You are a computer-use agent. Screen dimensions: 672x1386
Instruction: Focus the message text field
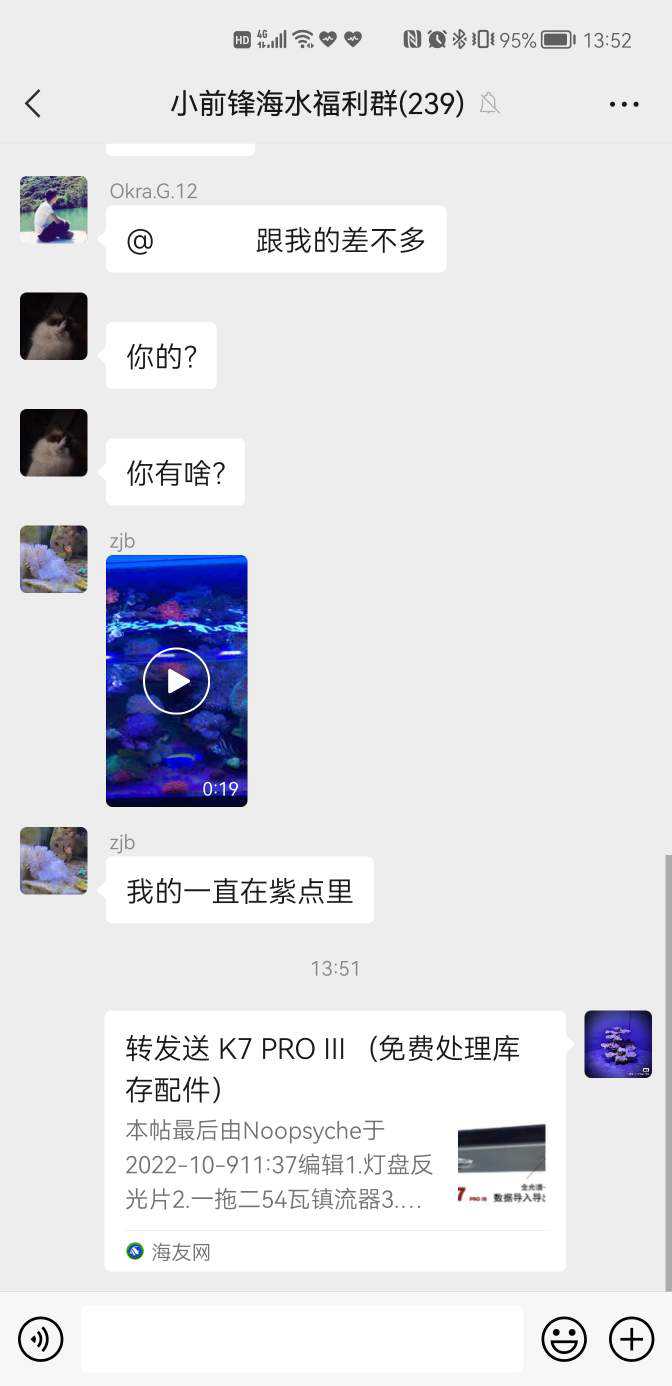pos(302,1339)
